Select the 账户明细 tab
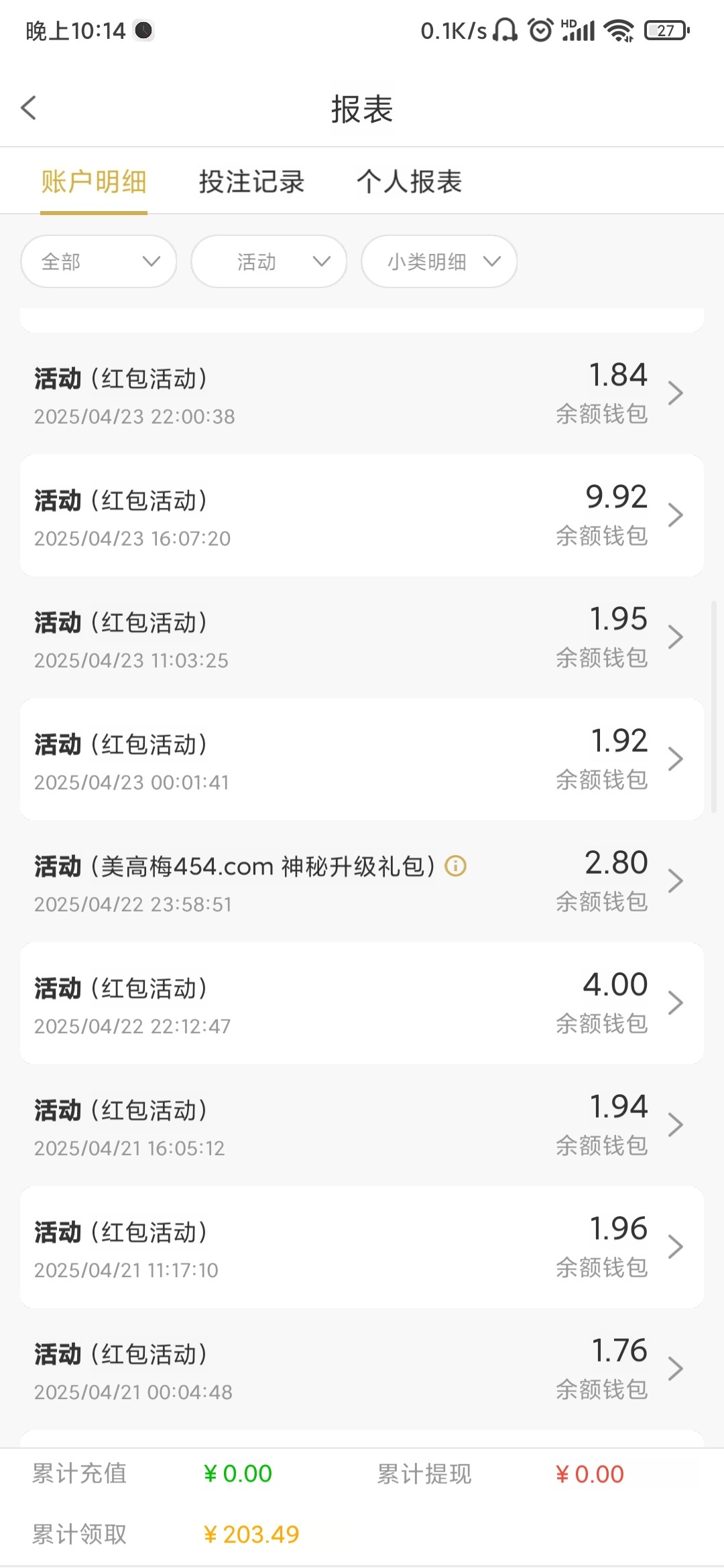This screenshot has width=724, height=1568. 94,182
